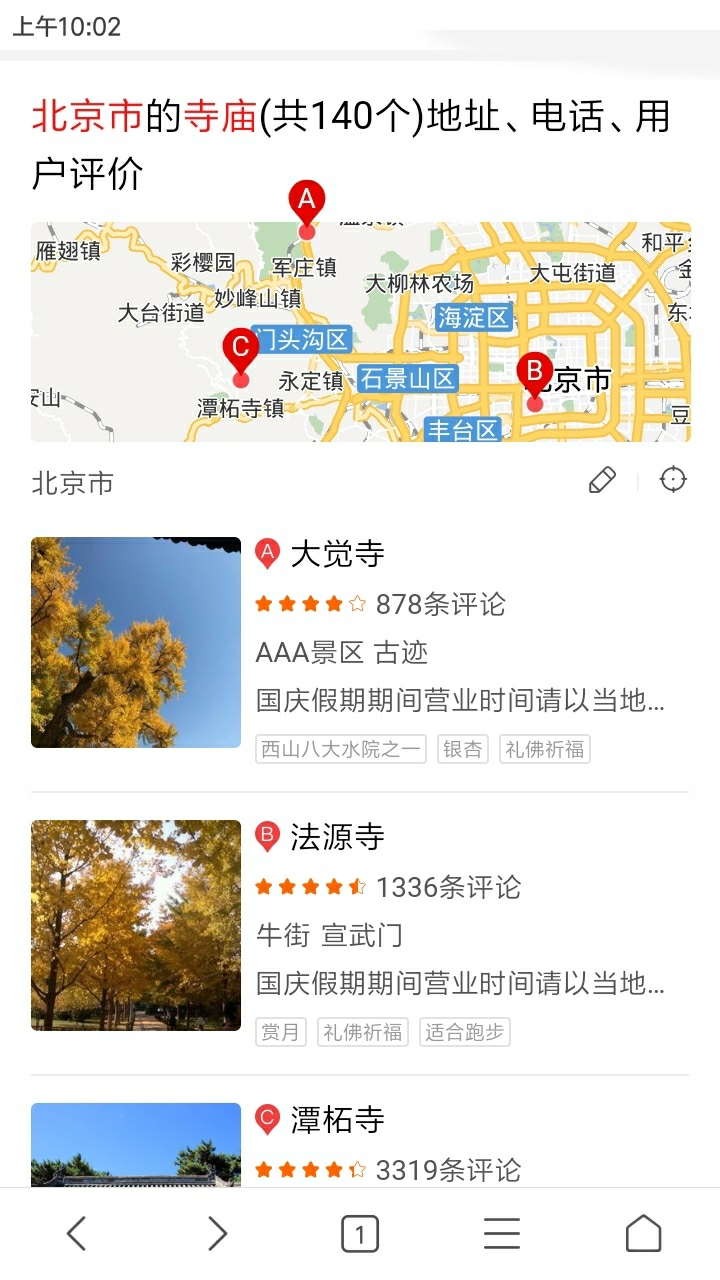720x1280 pixels.
Task: Go forward with the browser forward arrow
Action: (x=218, y=1234)
